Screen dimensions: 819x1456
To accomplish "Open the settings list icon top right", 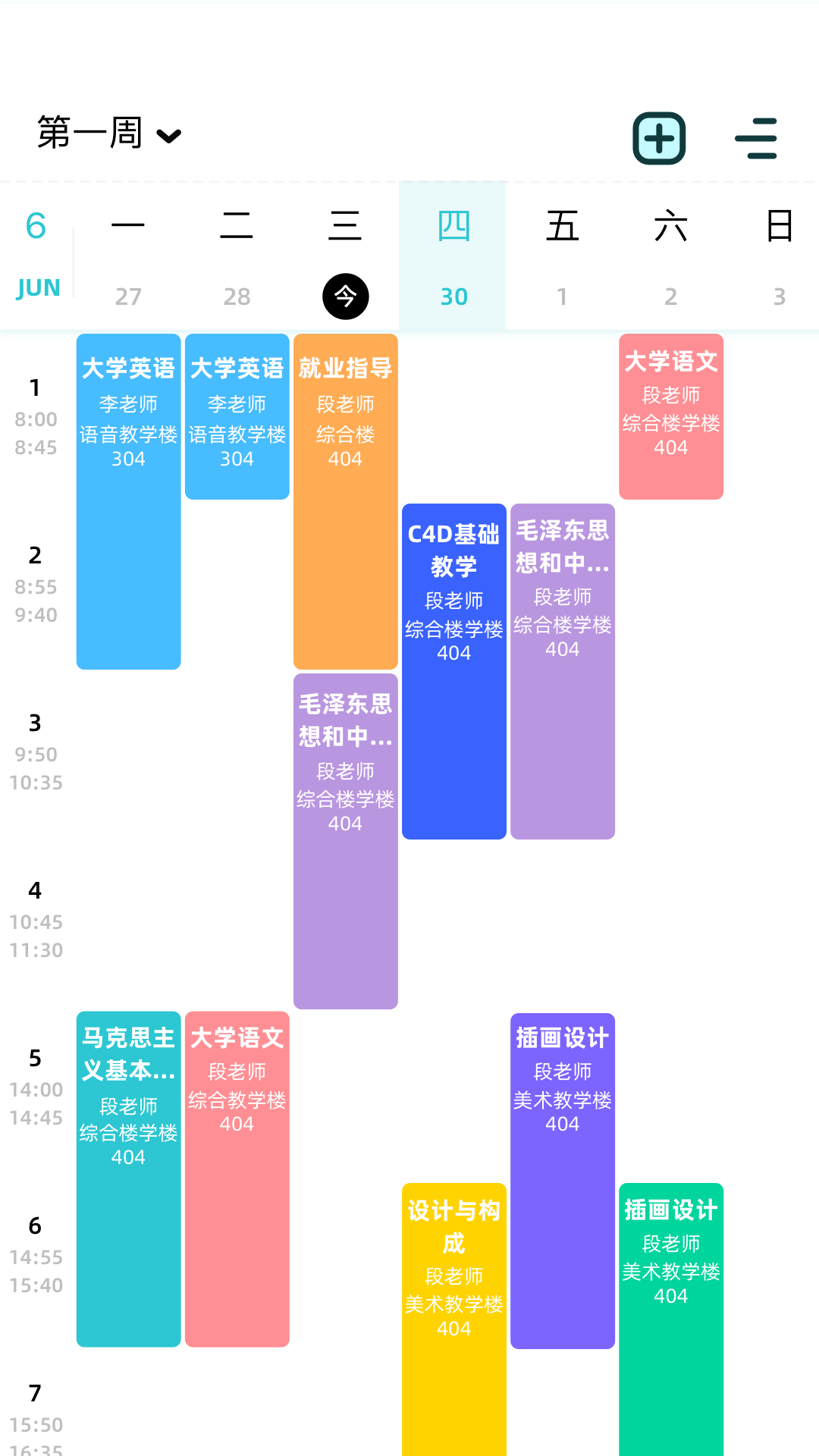I will [x=756, y=139].
